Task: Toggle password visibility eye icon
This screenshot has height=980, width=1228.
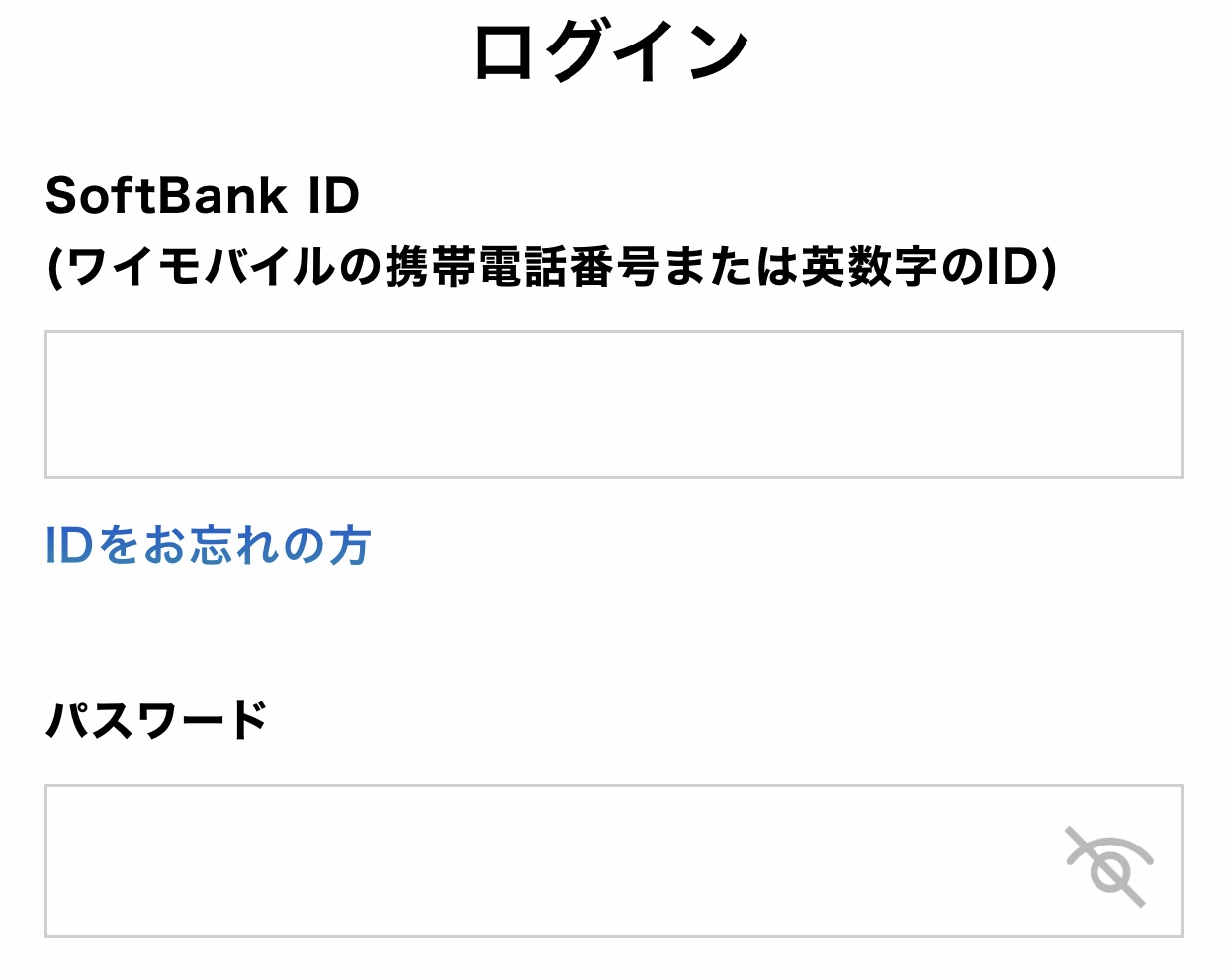Action: coord(1108,866)
